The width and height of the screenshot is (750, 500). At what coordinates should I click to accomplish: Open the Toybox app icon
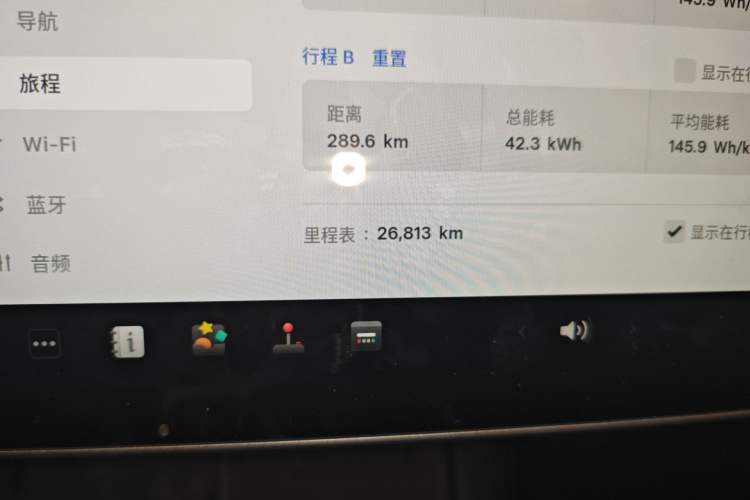209,338
